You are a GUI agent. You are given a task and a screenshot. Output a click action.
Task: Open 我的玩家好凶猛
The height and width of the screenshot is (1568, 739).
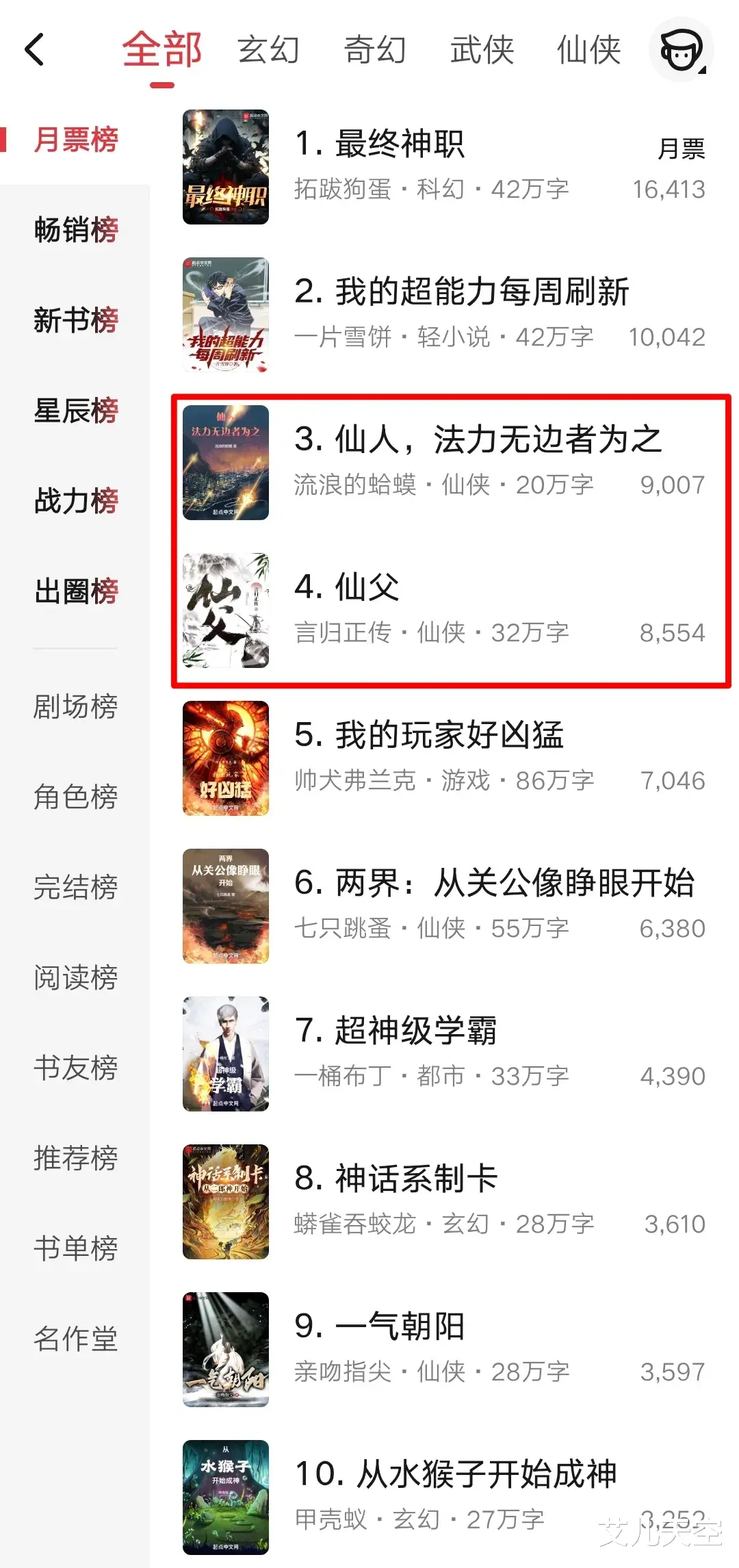[x=429, y=736]
